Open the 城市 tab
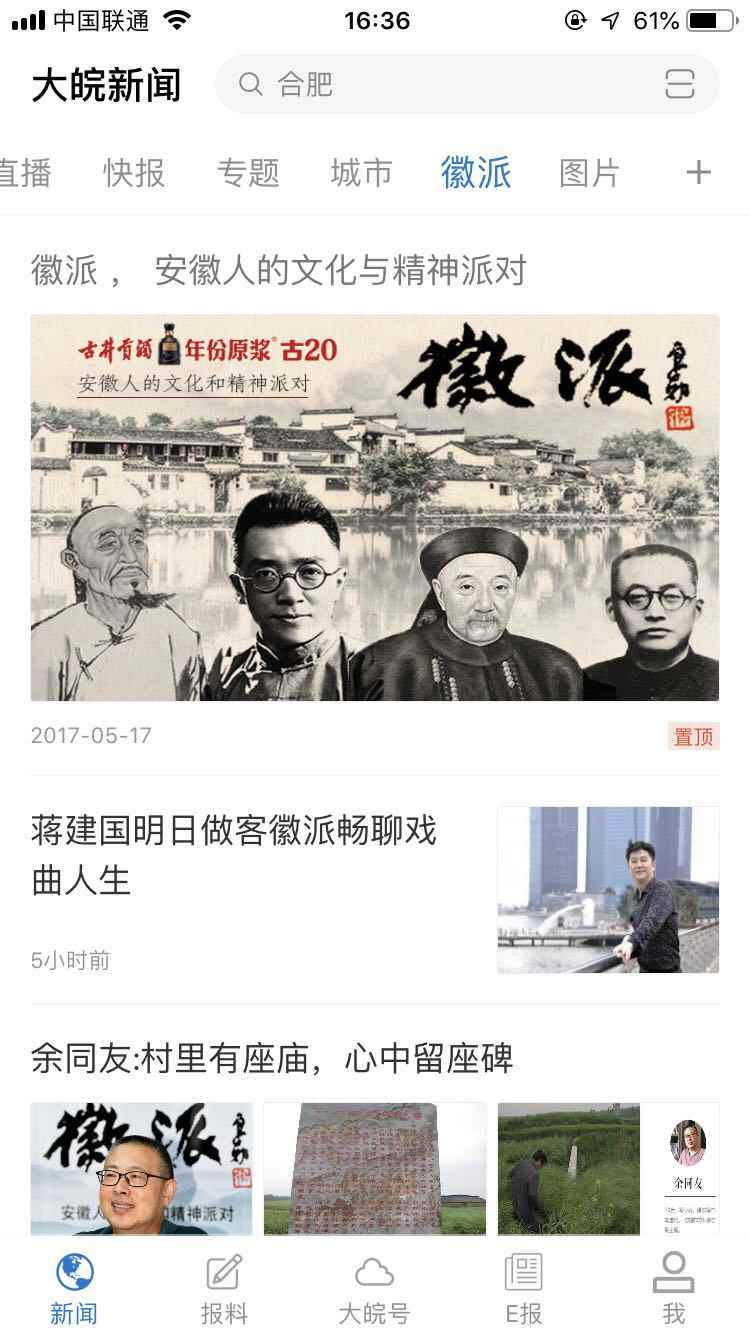 pyautogui.click(x=361, y=173)
